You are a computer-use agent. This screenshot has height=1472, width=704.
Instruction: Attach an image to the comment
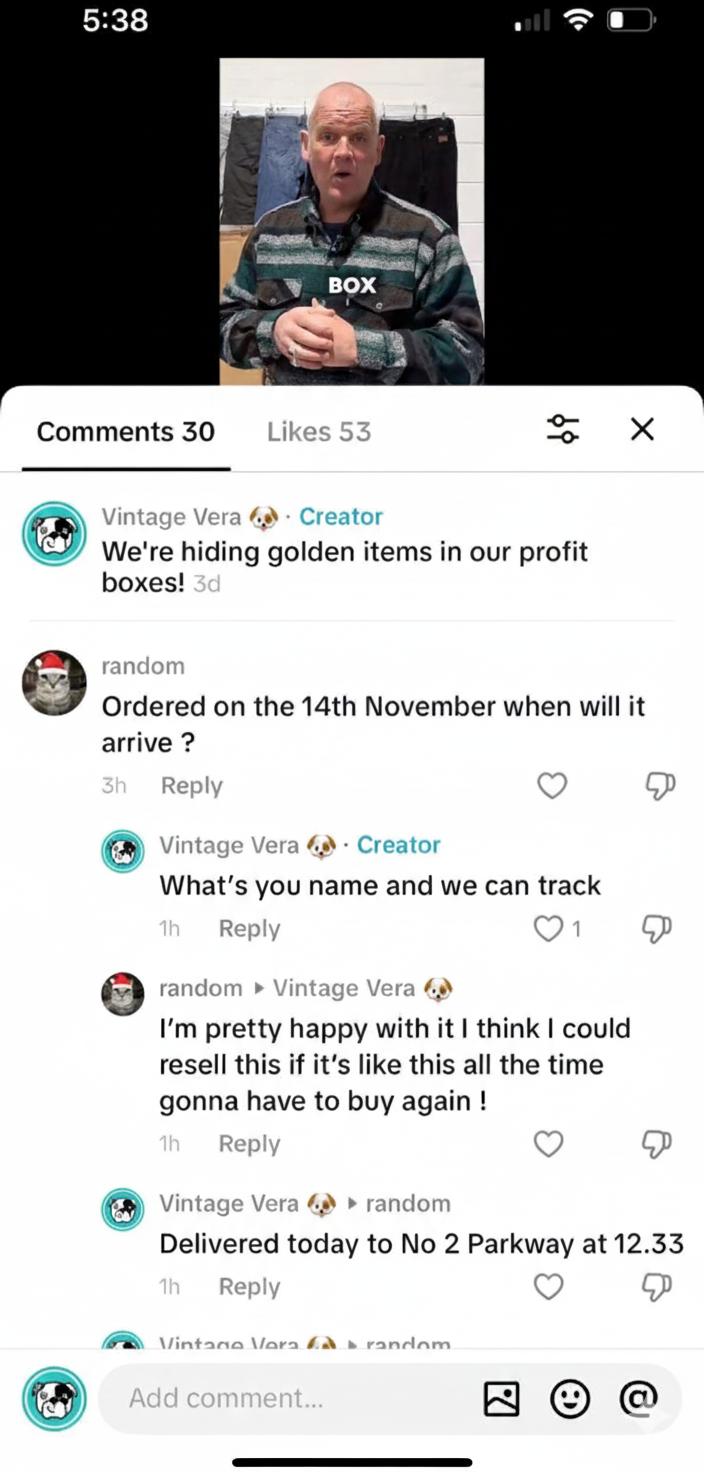[x=502, y=1399]
